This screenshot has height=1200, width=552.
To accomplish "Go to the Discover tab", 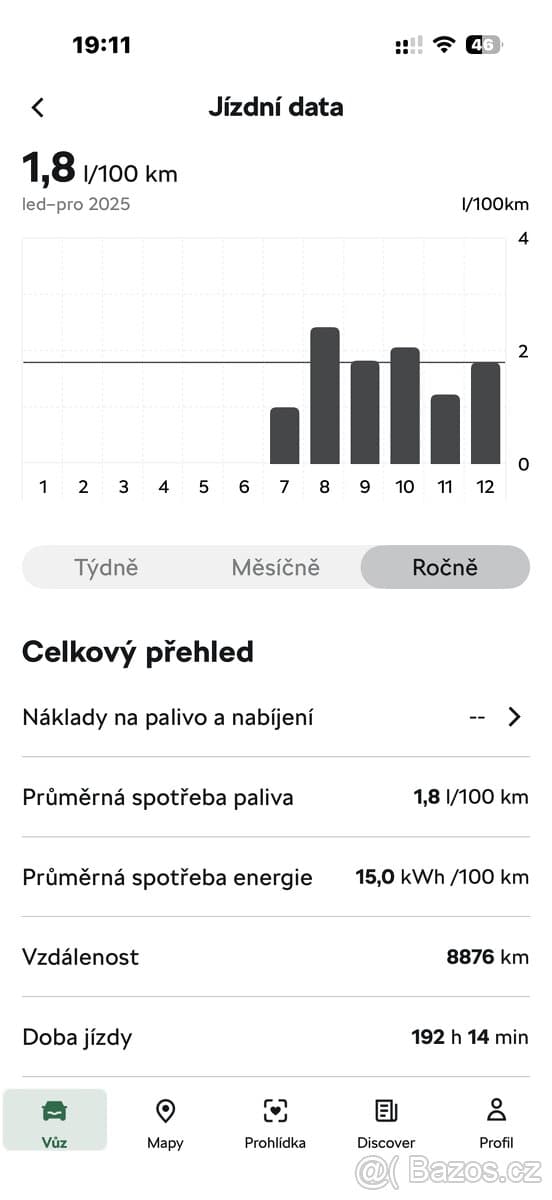I will point(386,1120).
